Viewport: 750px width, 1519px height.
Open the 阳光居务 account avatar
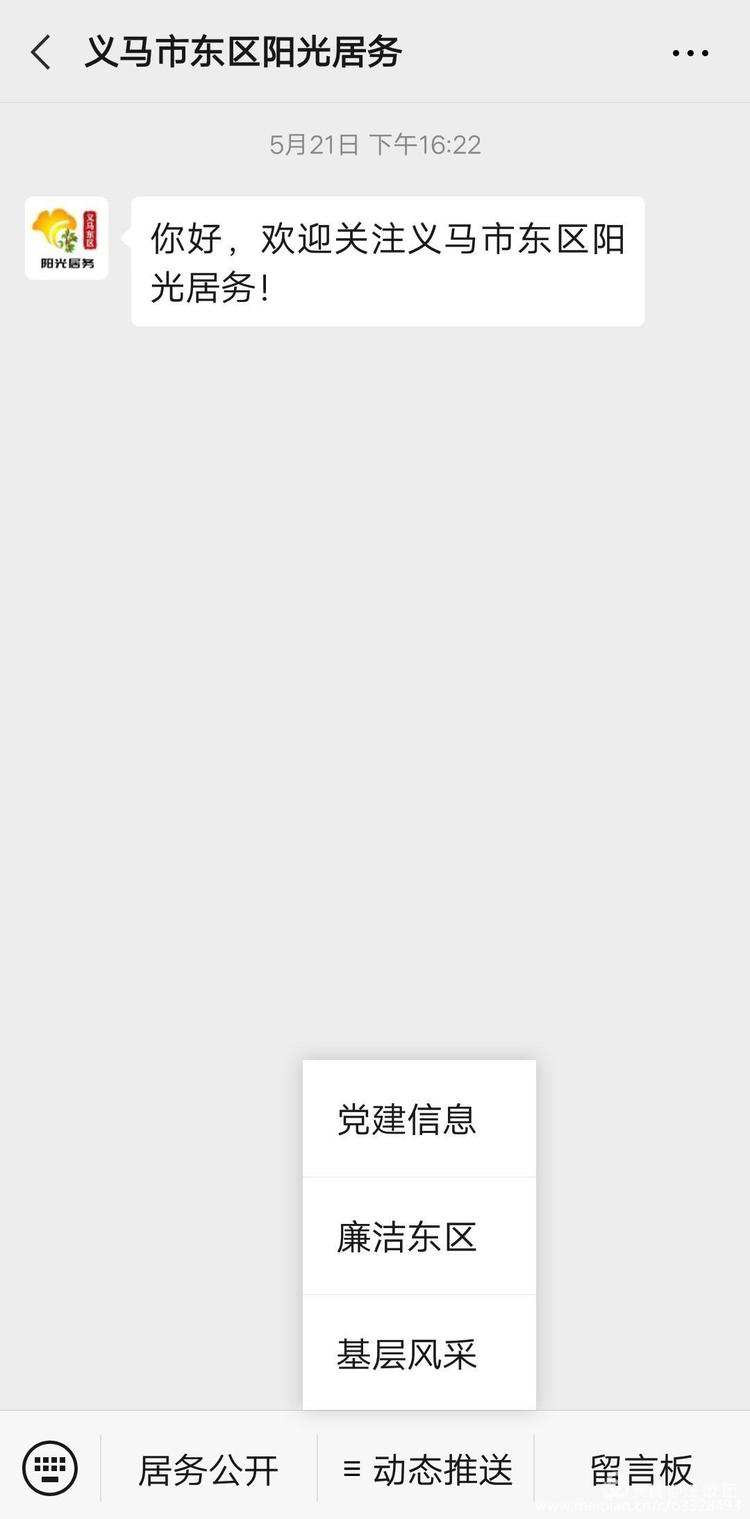point(66,238)
